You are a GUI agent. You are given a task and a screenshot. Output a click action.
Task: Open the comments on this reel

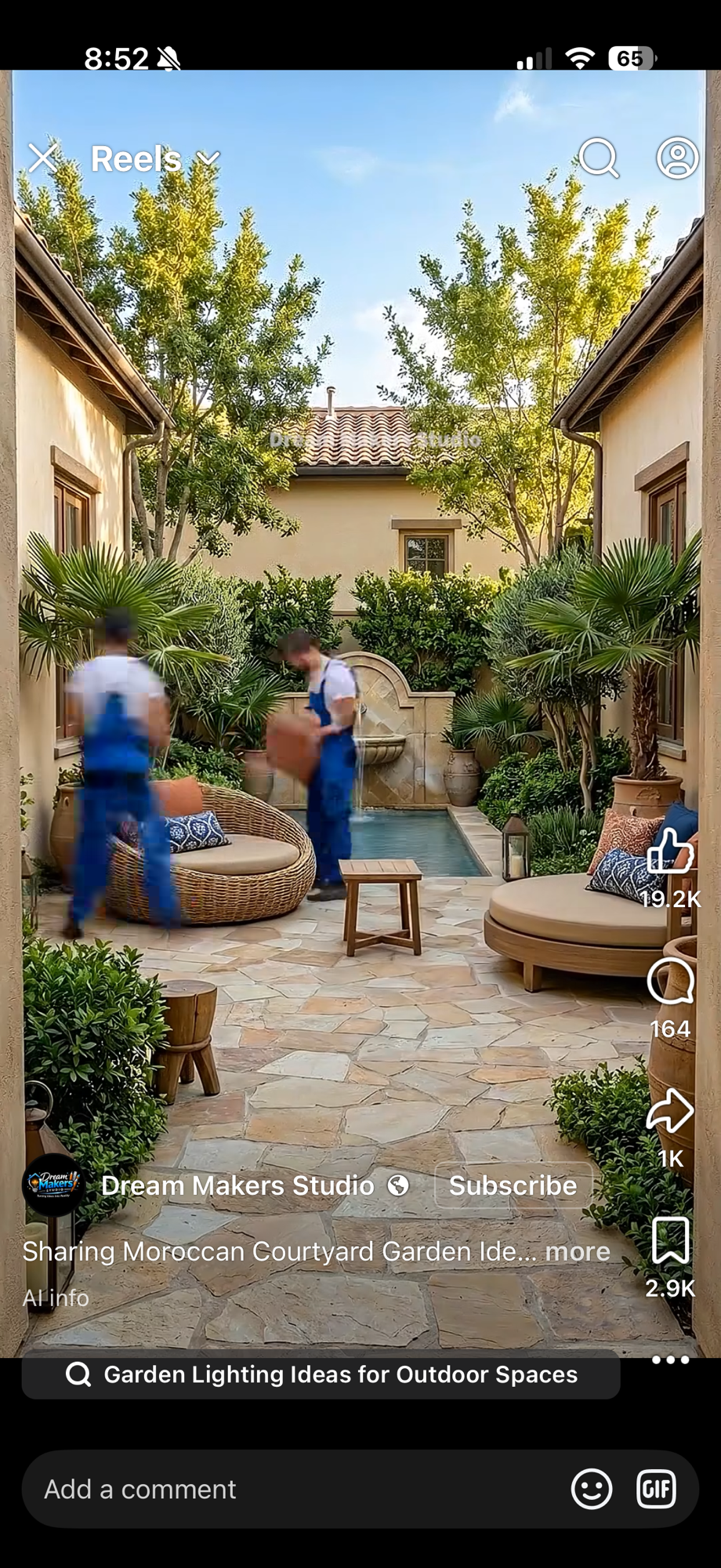pyautogui.click(x=670, y=982)
